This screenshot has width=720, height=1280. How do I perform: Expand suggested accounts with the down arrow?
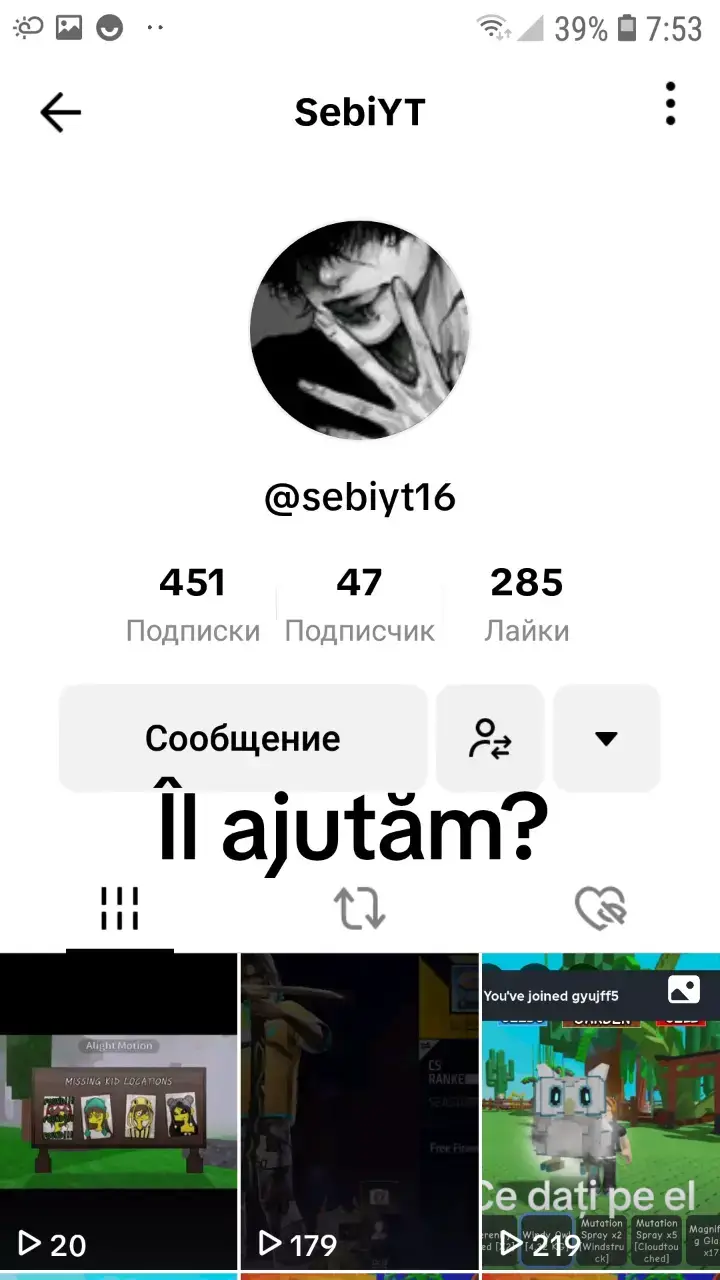[x=606, y=738]
